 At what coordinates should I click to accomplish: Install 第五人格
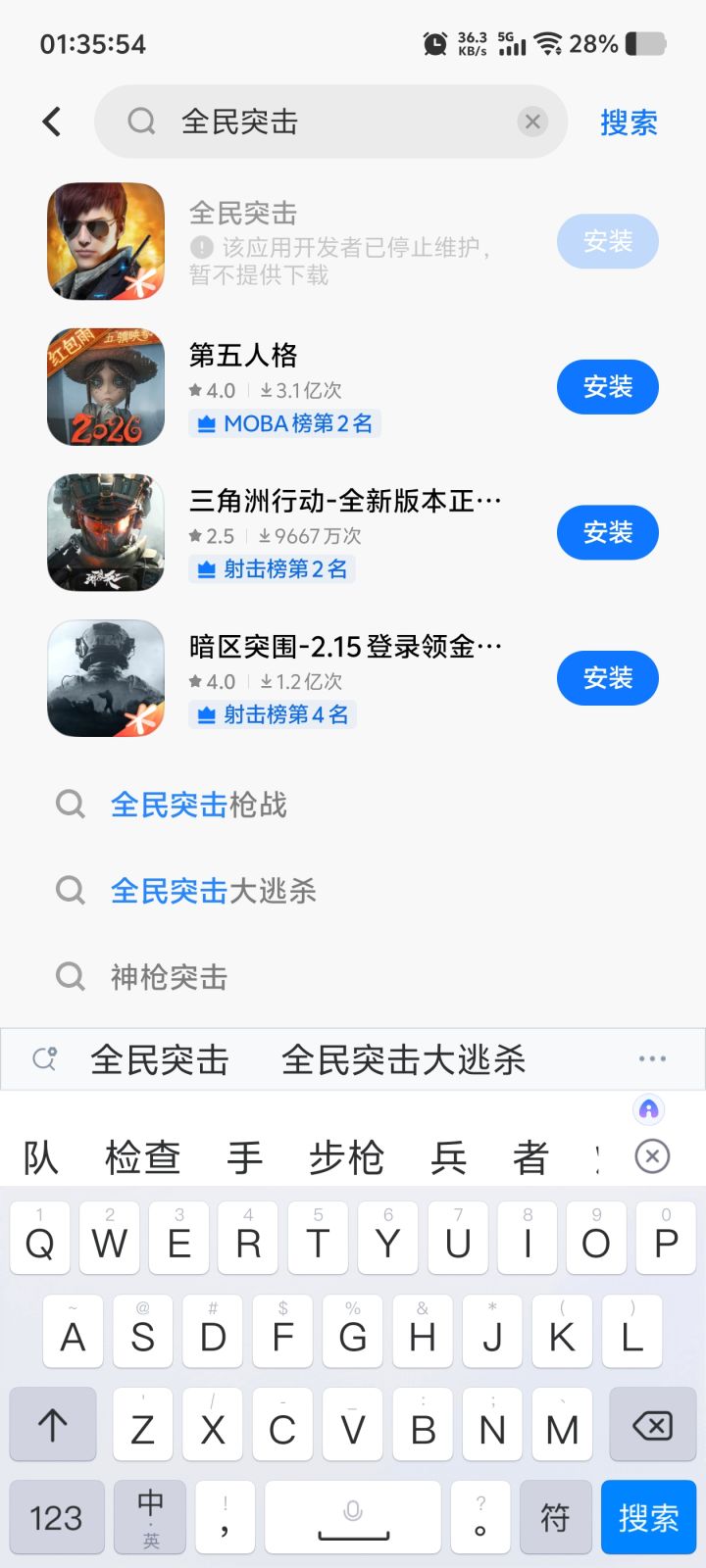point(607,387)
